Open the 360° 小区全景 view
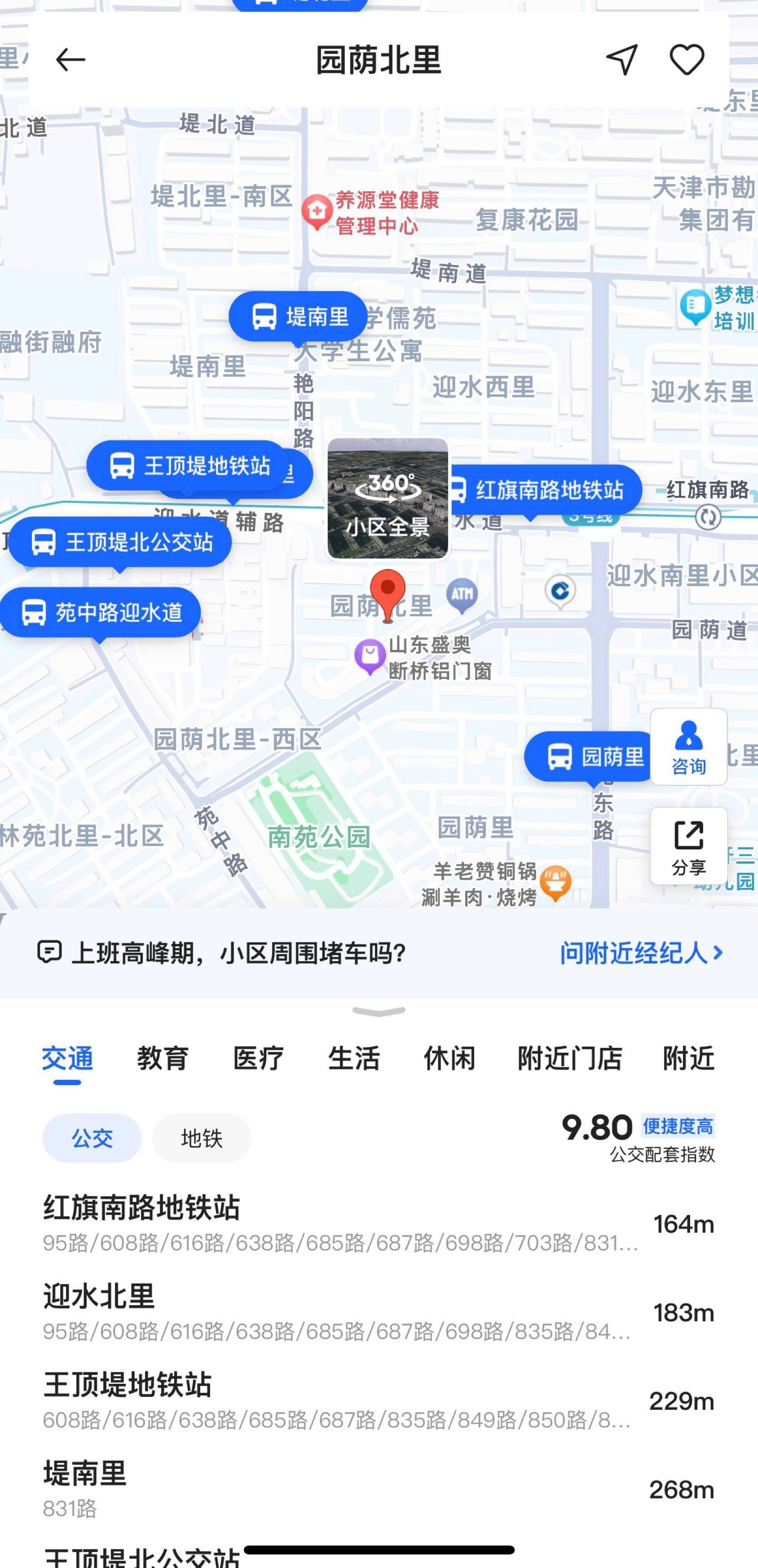 (x=388, y=498)
